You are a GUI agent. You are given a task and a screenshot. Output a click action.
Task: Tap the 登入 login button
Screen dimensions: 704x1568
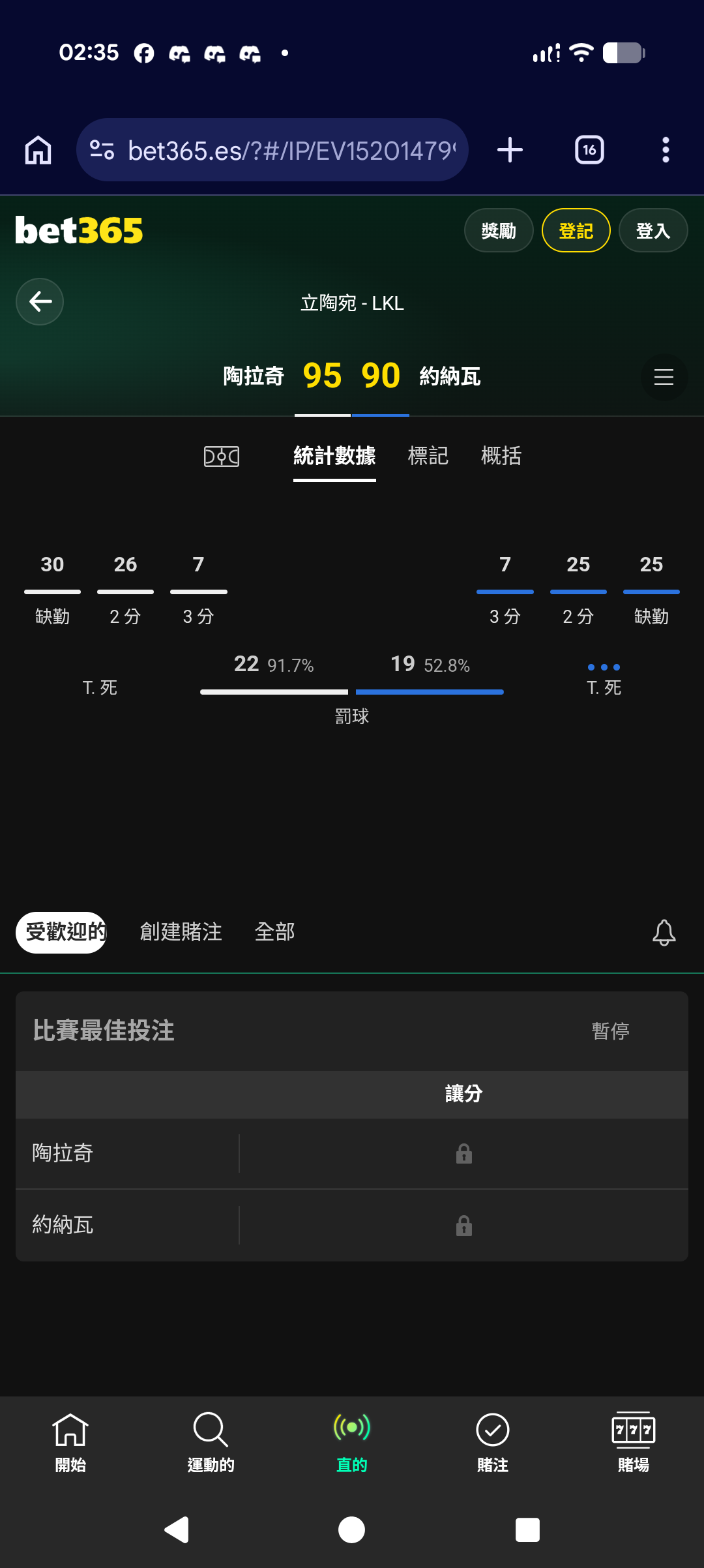653,230
